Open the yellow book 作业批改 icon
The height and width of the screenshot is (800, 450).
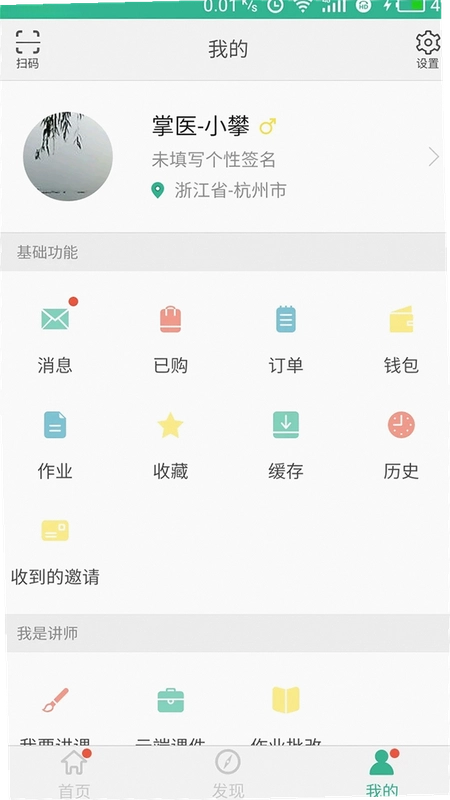[286, 700]
